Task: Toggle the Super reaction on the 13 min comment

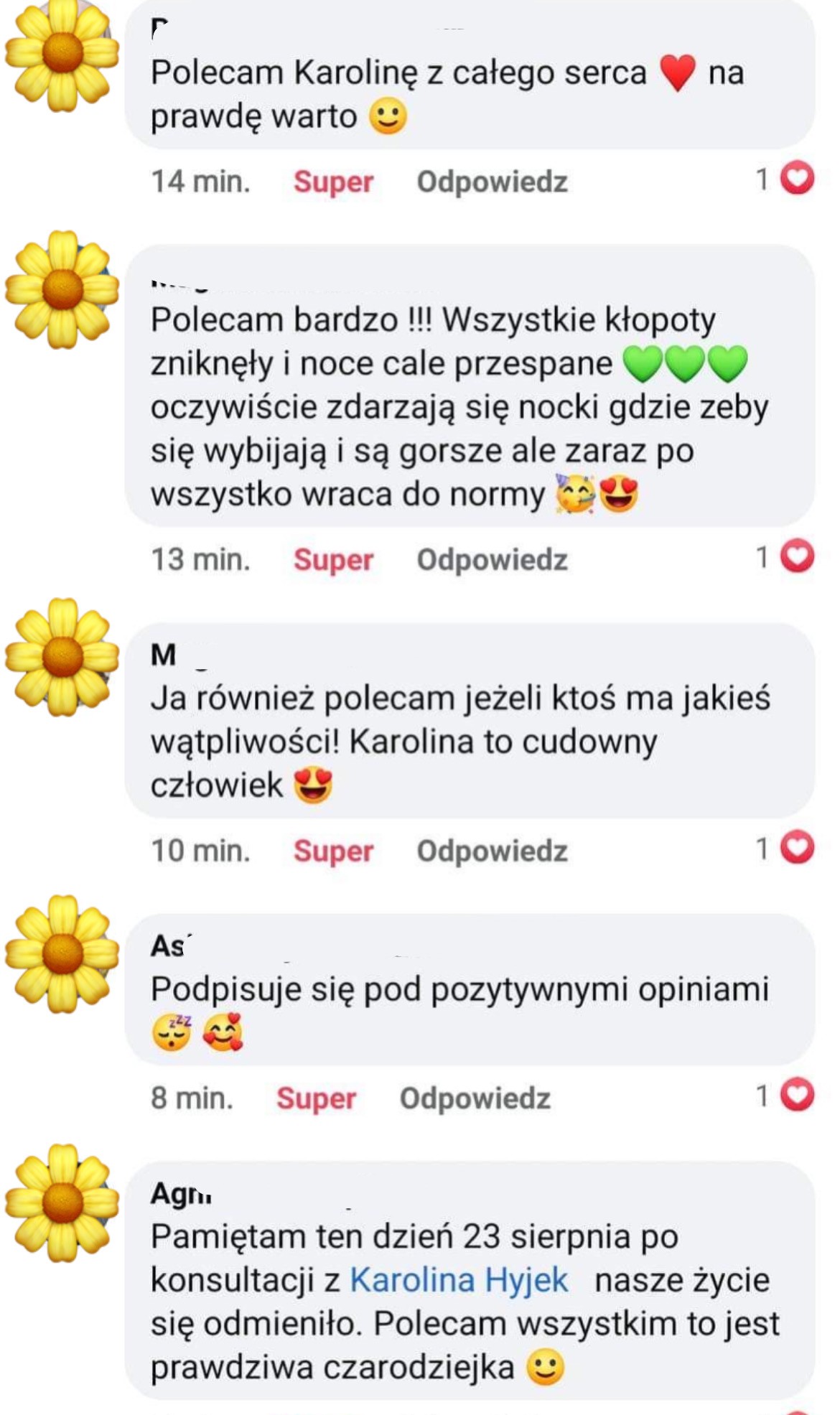Action: pos(332,560)
